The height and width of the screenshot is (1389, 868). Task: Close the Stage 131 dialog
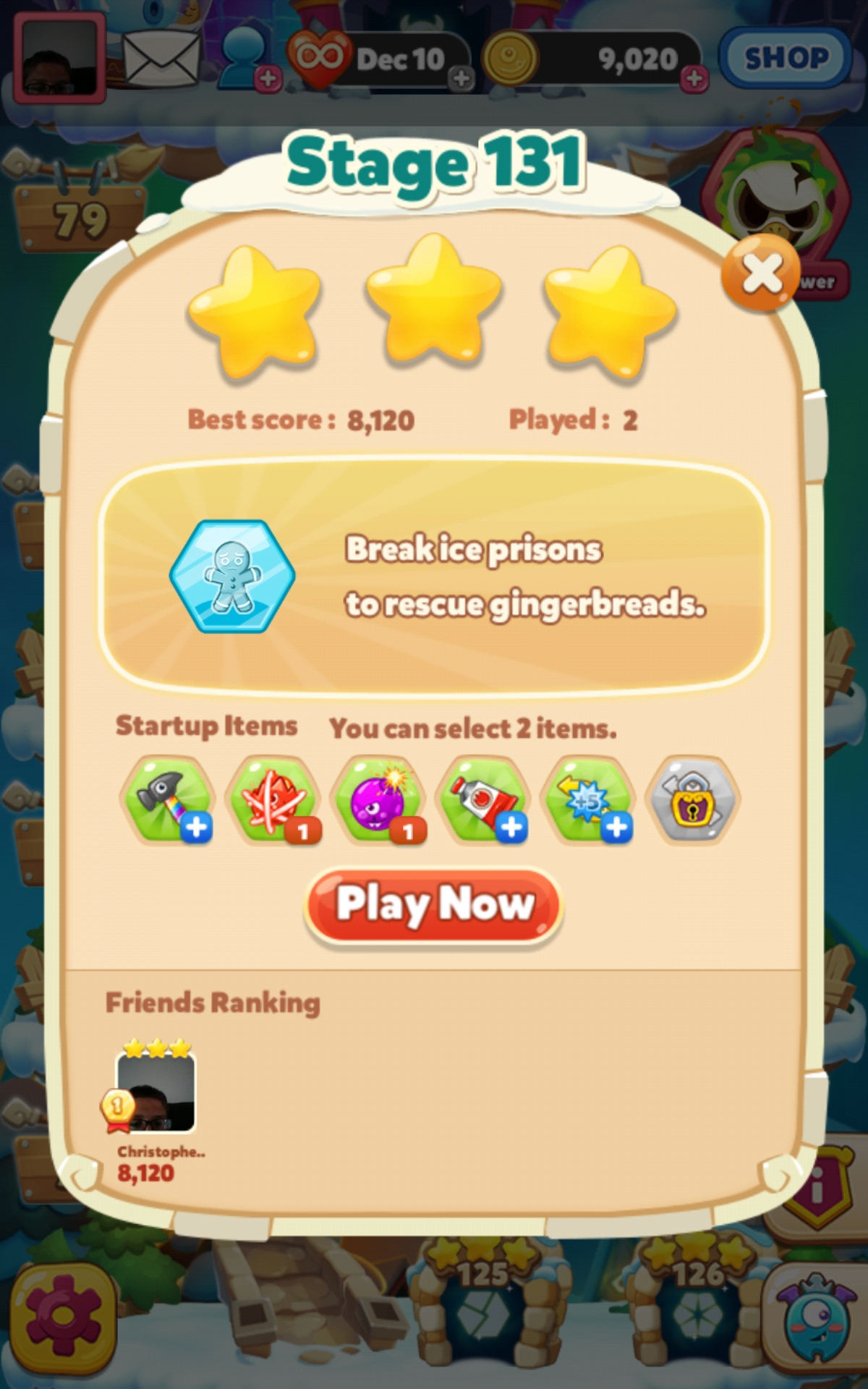click(x=761, y=273)
